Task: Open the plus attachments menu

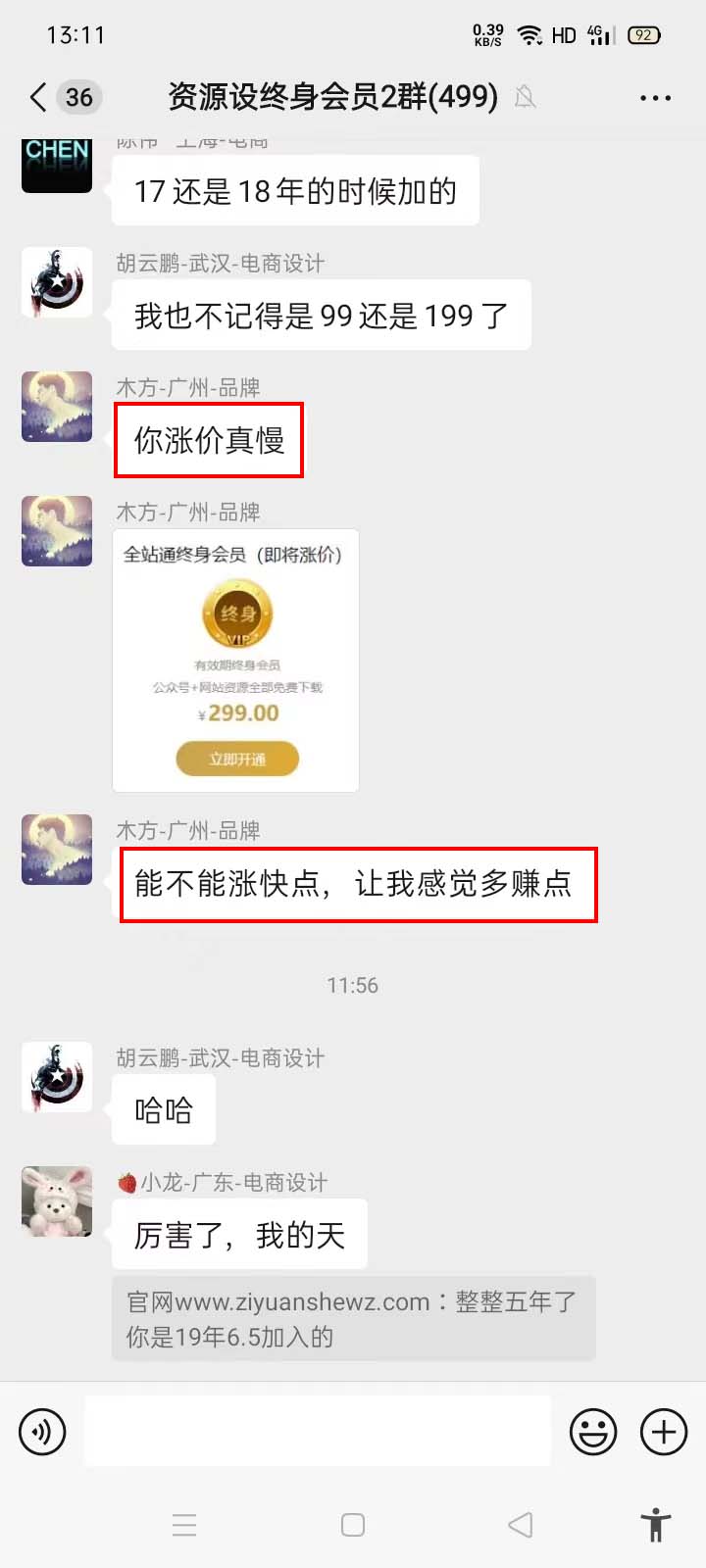Action: (x=664, y=1432)
